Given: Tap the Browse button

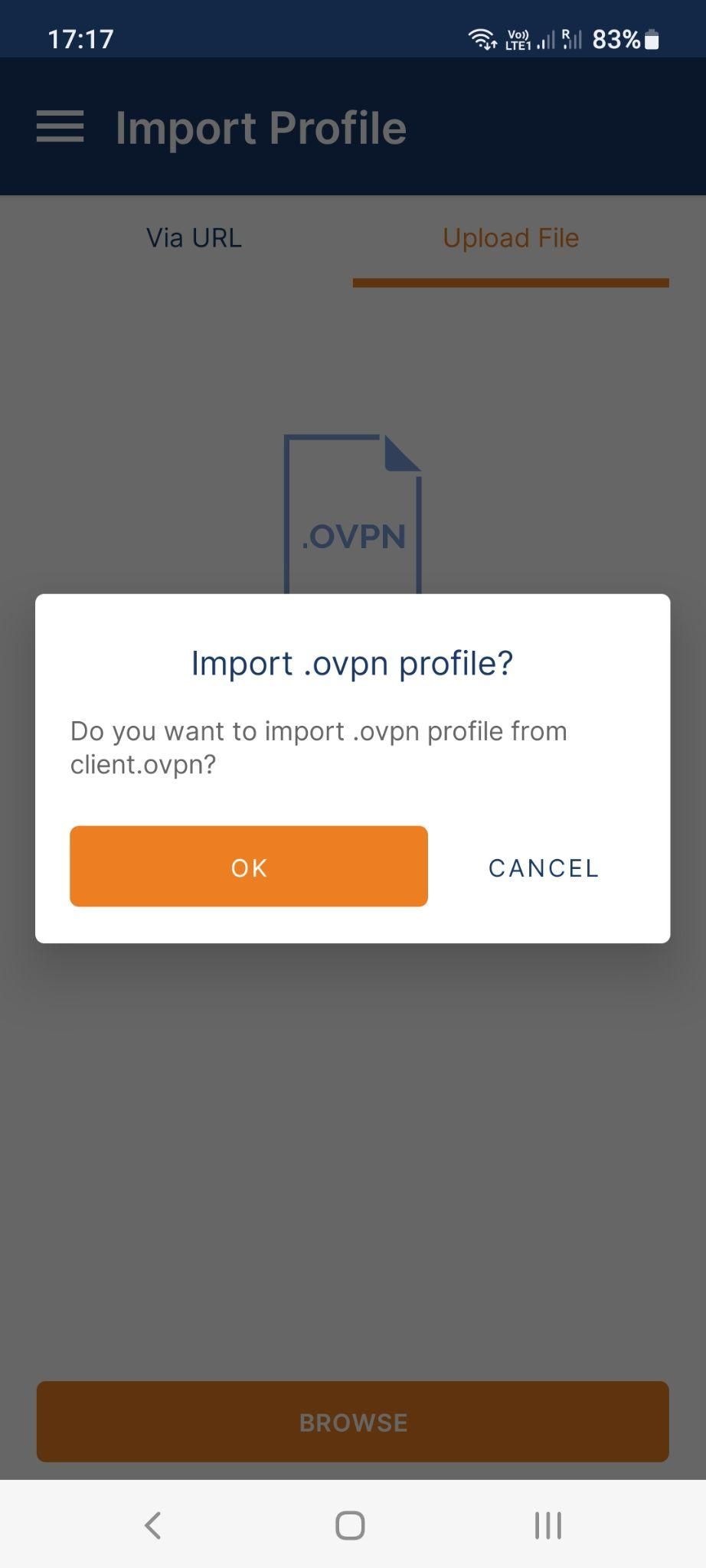Looking at the screenshot, I should (x=352, y=1422).
